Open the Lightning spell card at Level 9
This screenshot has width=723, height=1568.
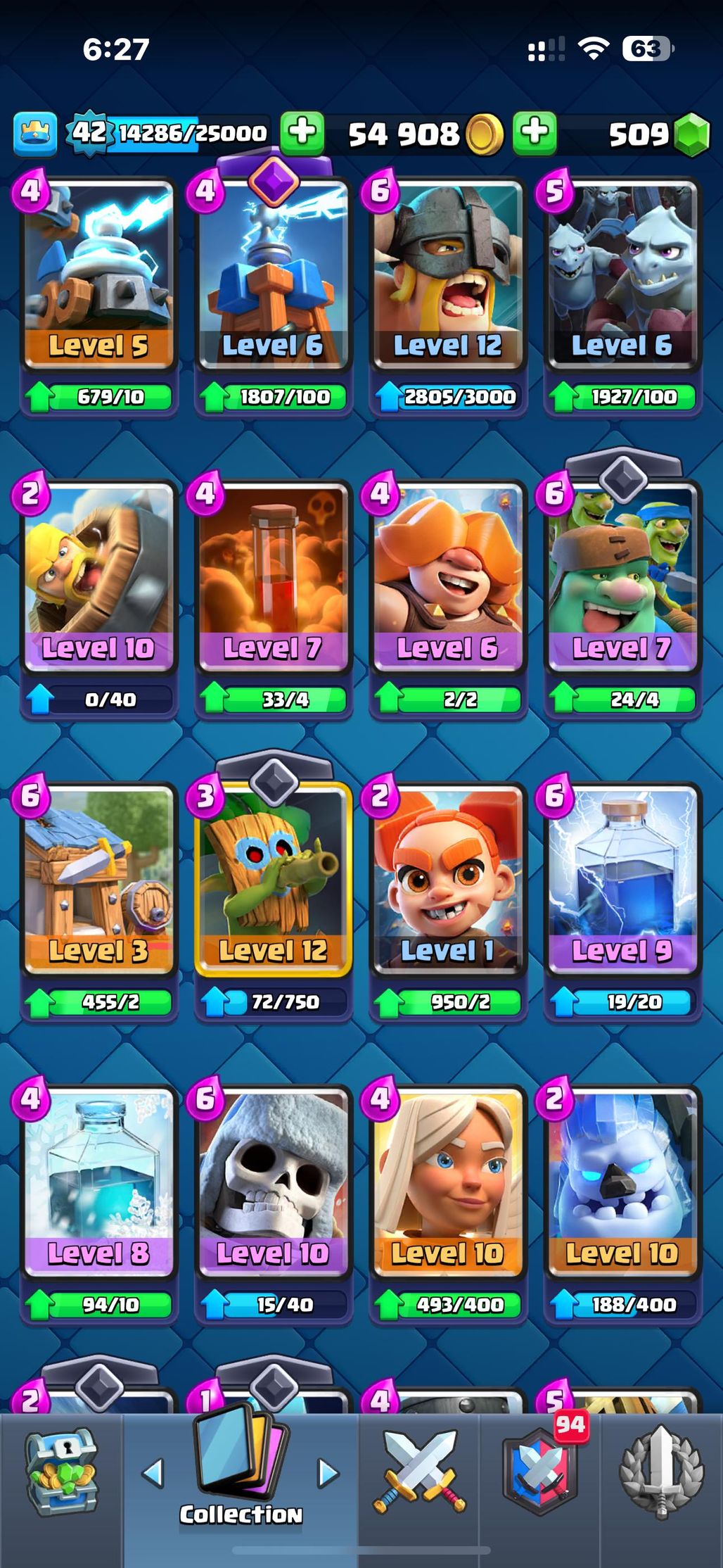click(x=622, y=880)
